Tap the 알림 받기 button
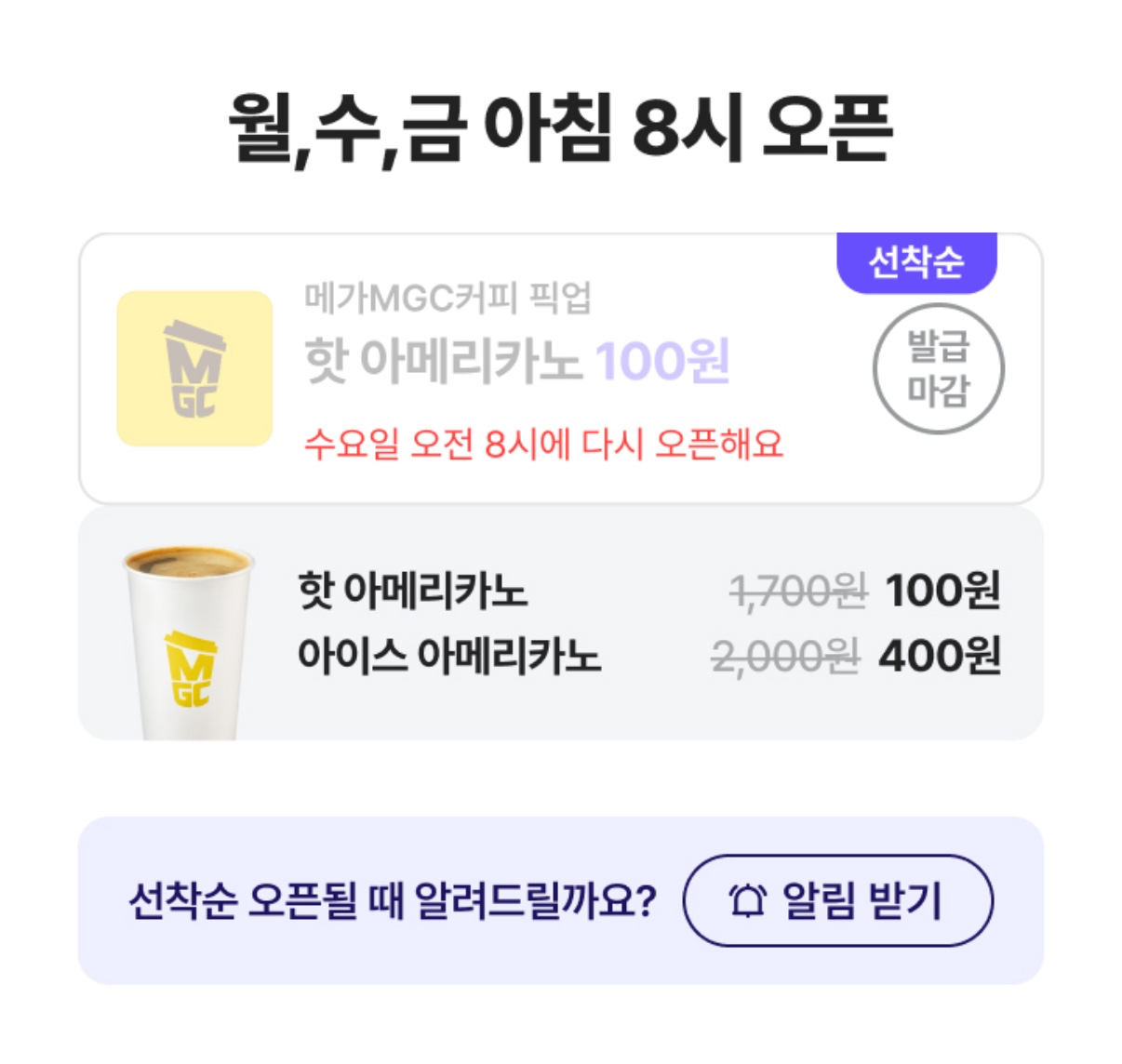 pyautogui.click(x=837, y=900)
